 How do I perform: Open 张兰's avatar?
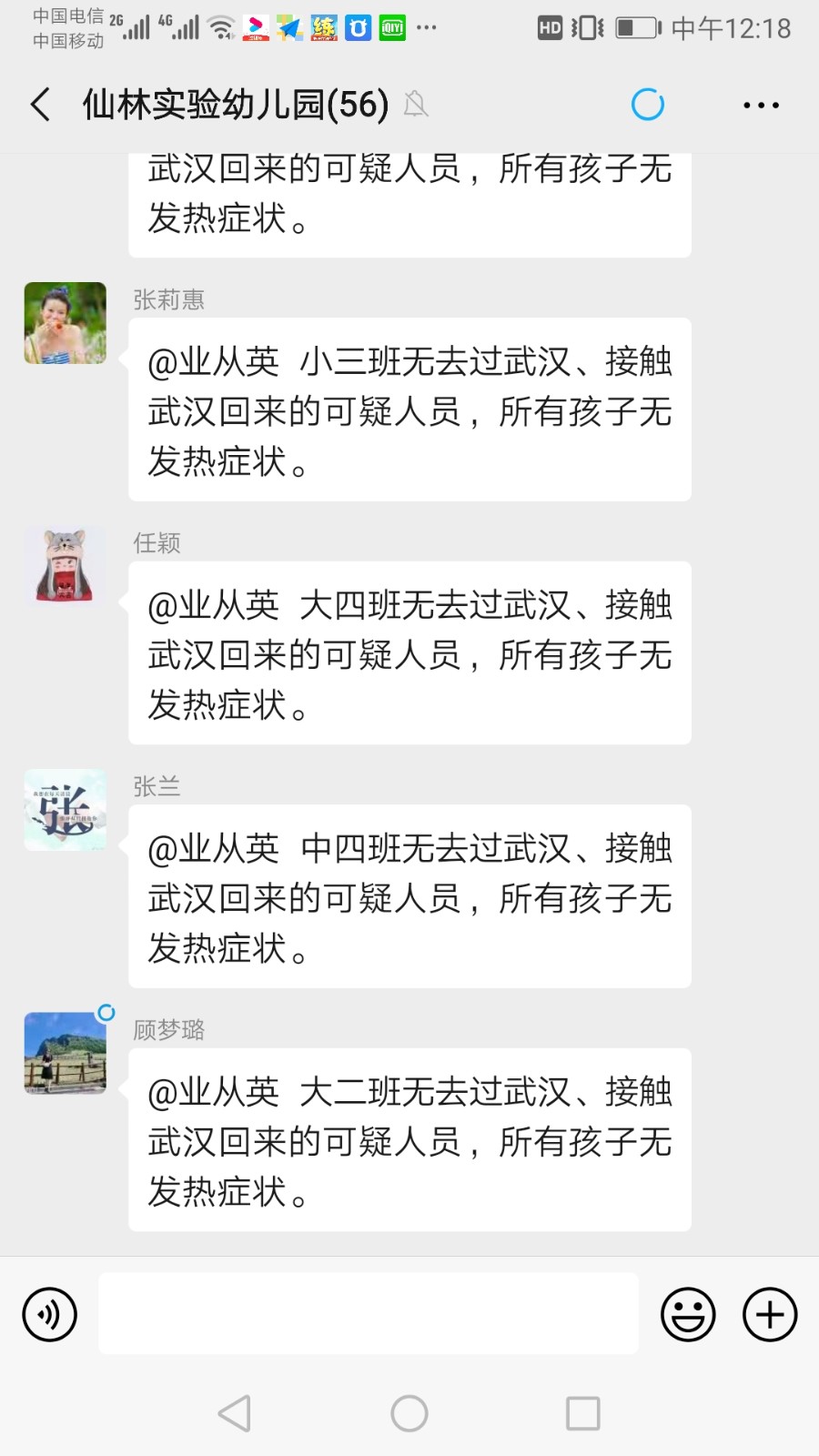pyautogui.click(x=66, y=810)
